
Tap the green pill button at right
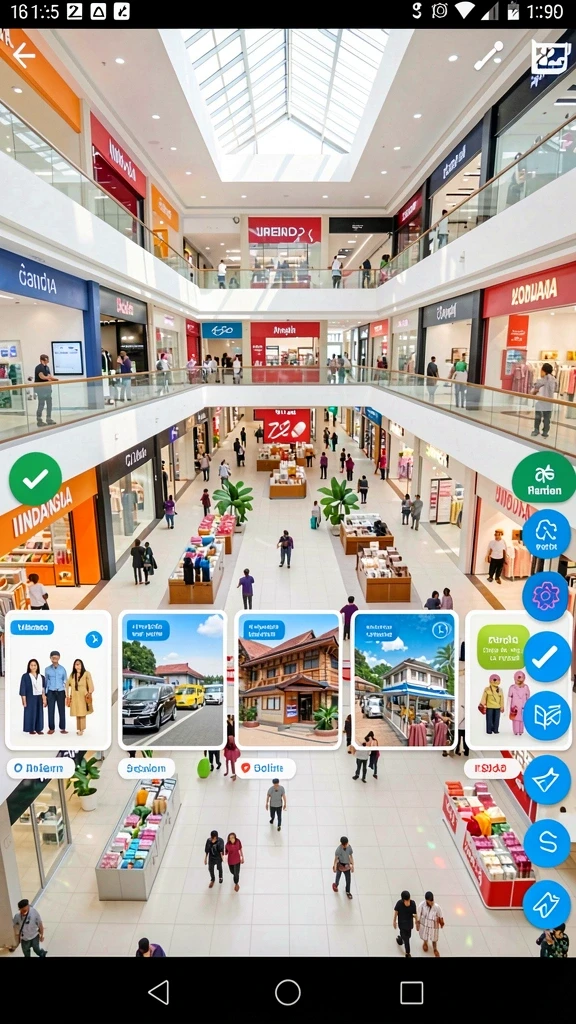pos(544,477)
